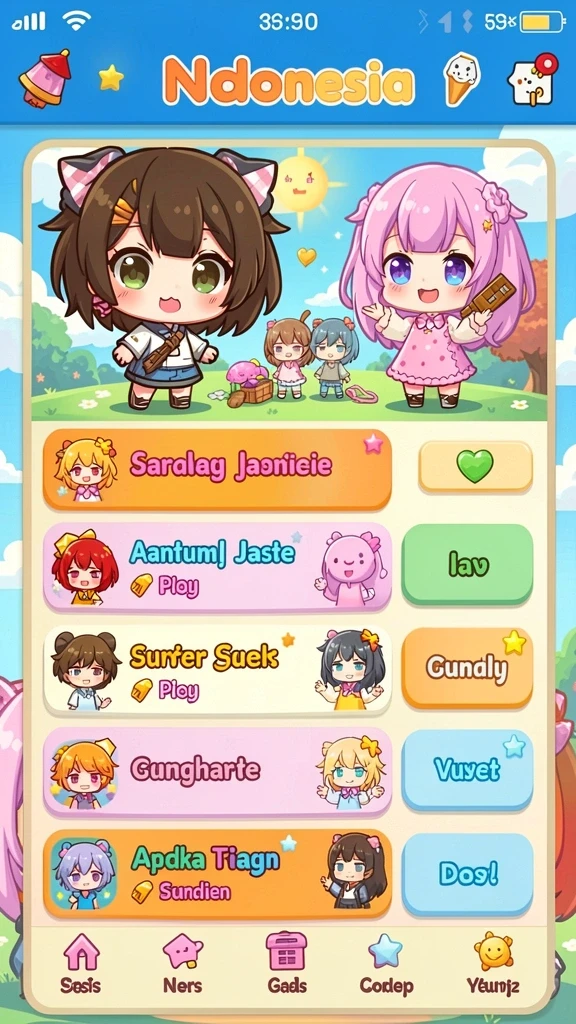
Task: Open the Surfer Suek row
Action: (x=217, y=670)
